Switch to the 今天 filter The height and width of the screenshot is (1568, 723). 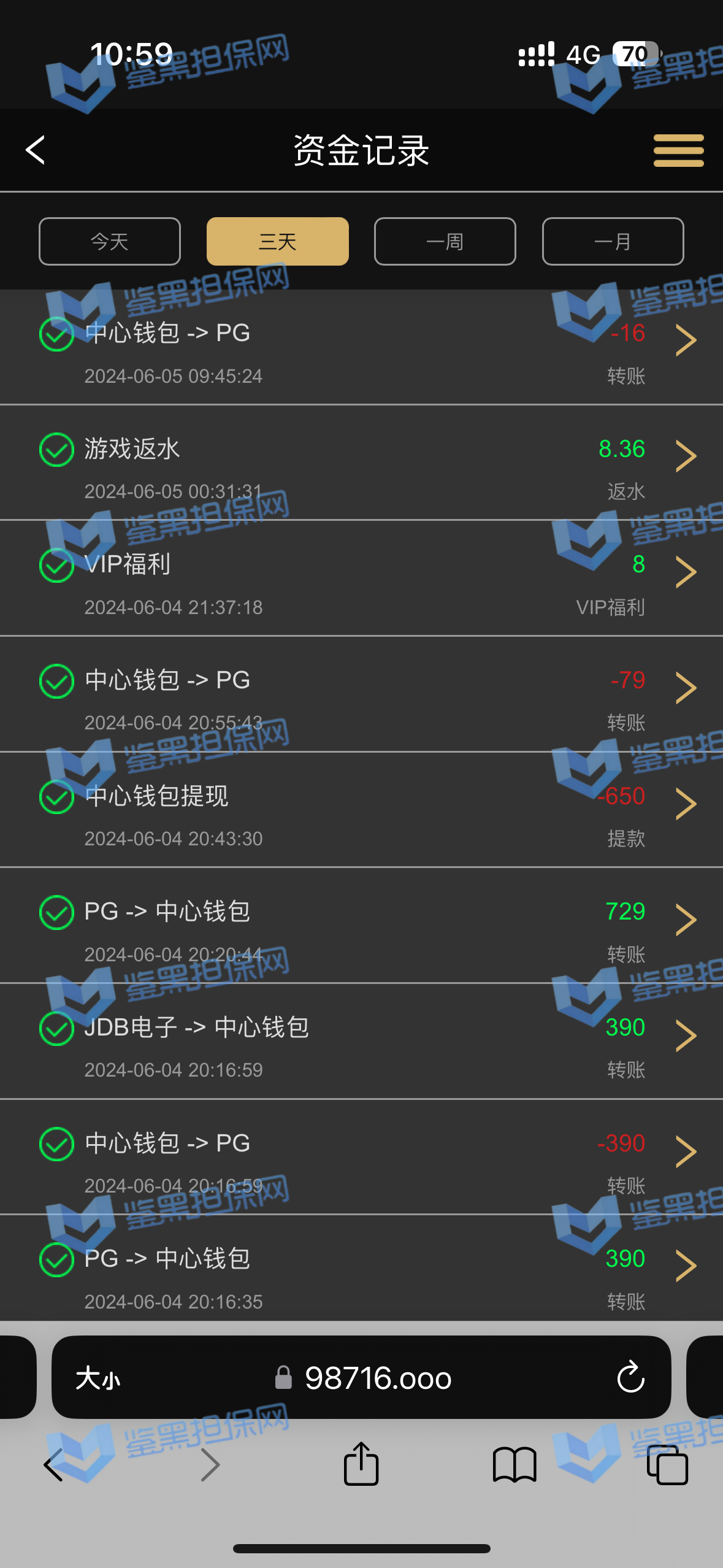click(x=110, y=242)
